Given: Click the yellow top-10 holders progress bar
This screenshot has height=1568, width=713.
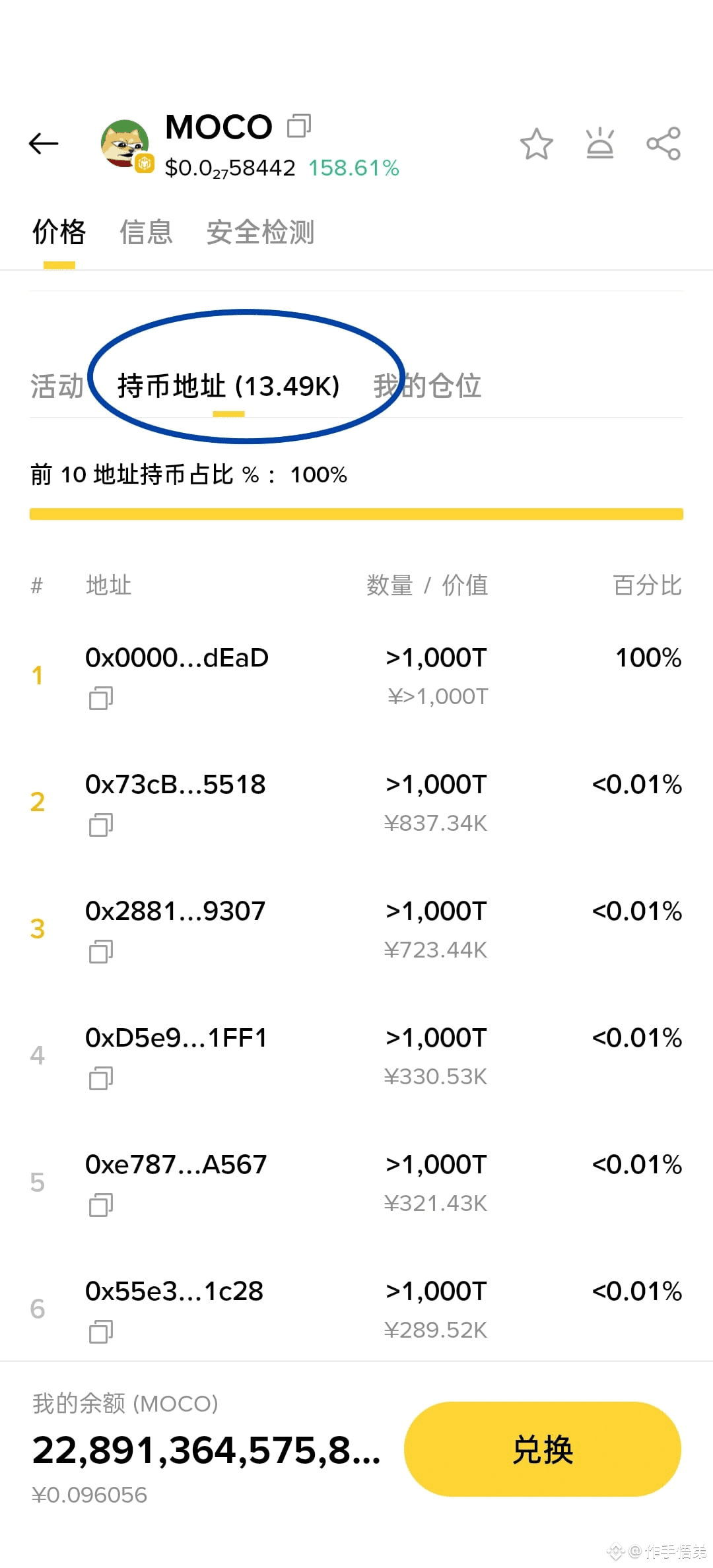Looking at the screenshot, I should coord(356,511).
